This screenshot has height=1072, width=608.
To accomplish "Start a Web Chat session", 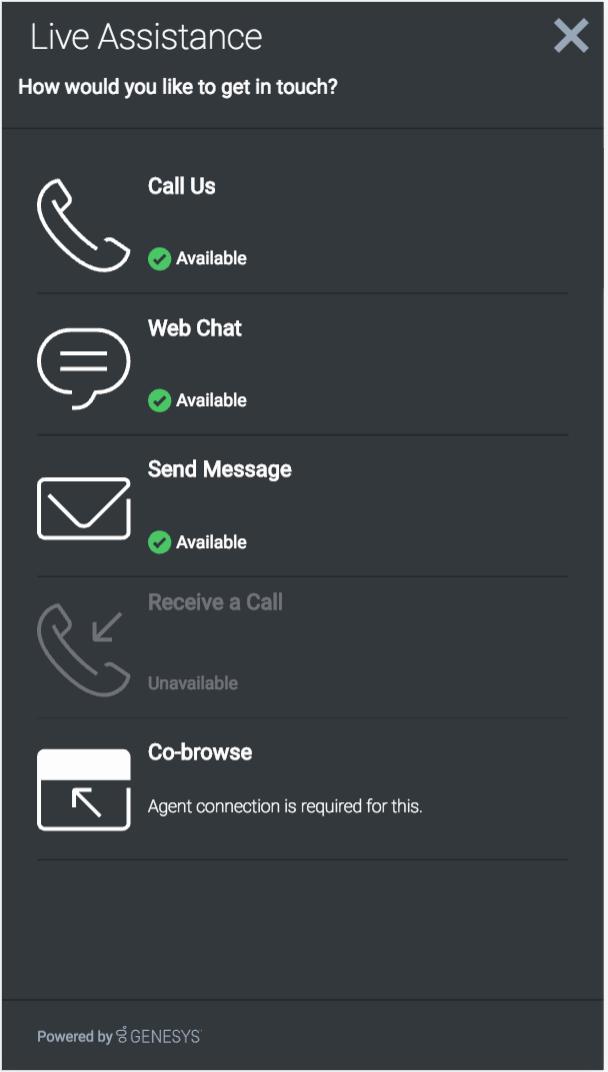I will click(195, 329).
